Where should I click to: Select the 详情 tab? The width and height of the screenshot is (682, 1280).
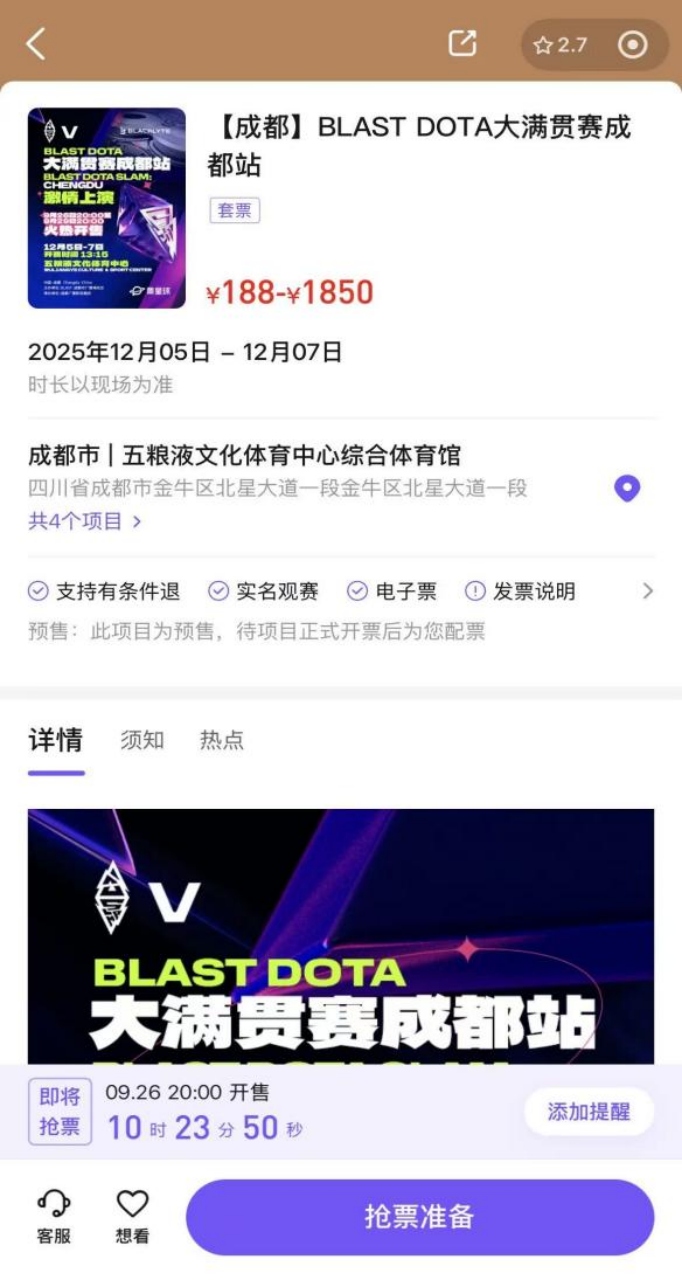(56, 741)
